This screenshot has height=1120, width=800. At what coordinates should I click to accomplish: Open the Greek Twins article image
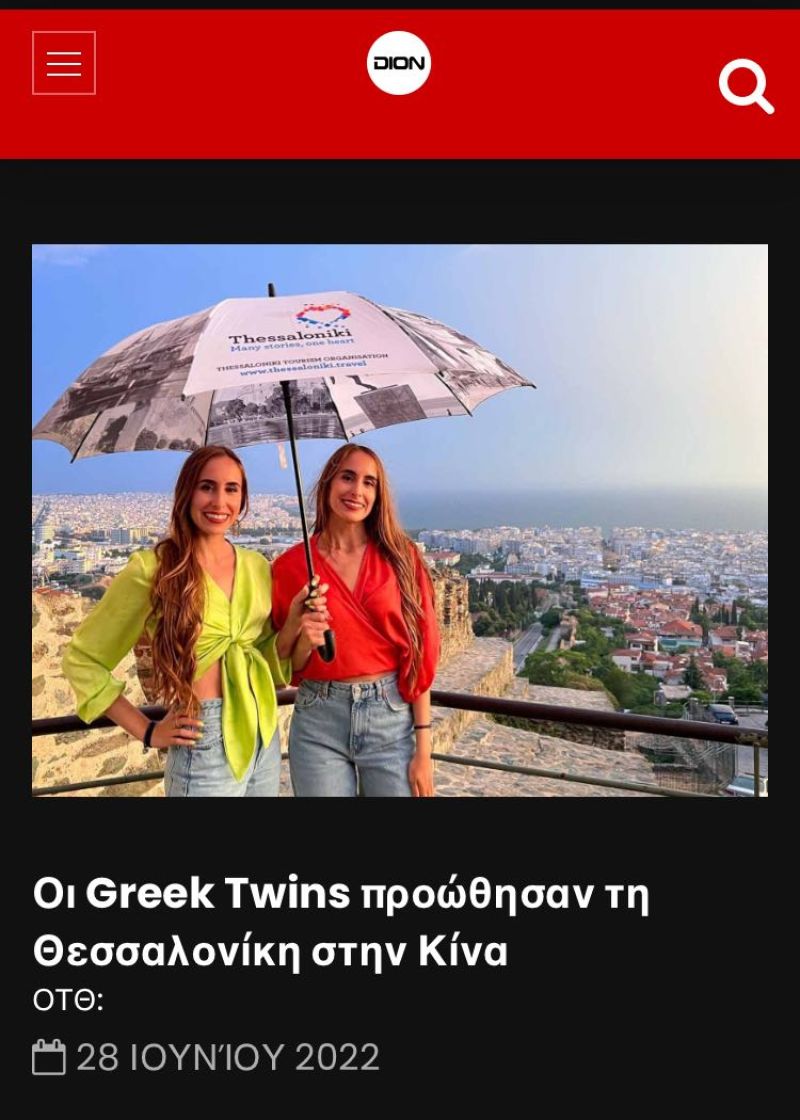click(400, 520)
